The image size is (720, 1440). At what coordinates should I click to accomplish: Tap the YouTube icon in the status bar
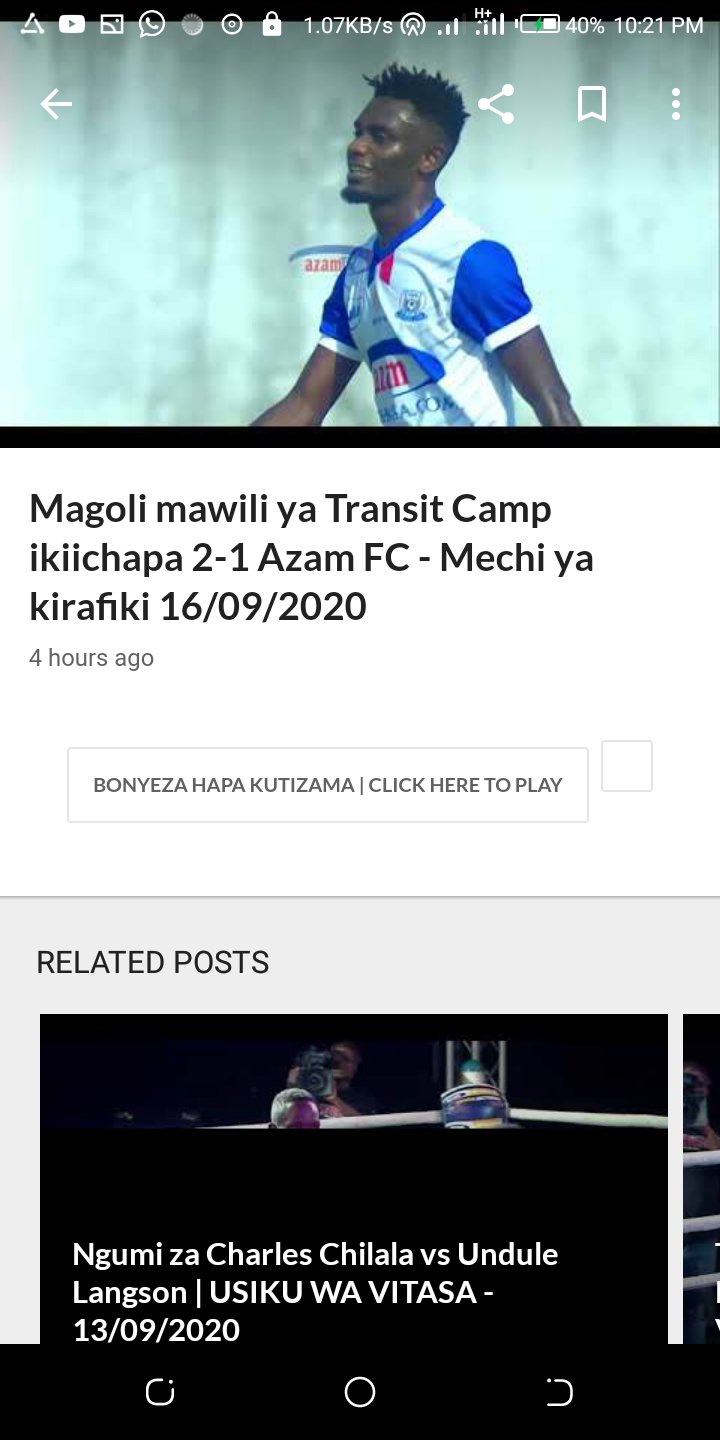[x=70, y=25]
